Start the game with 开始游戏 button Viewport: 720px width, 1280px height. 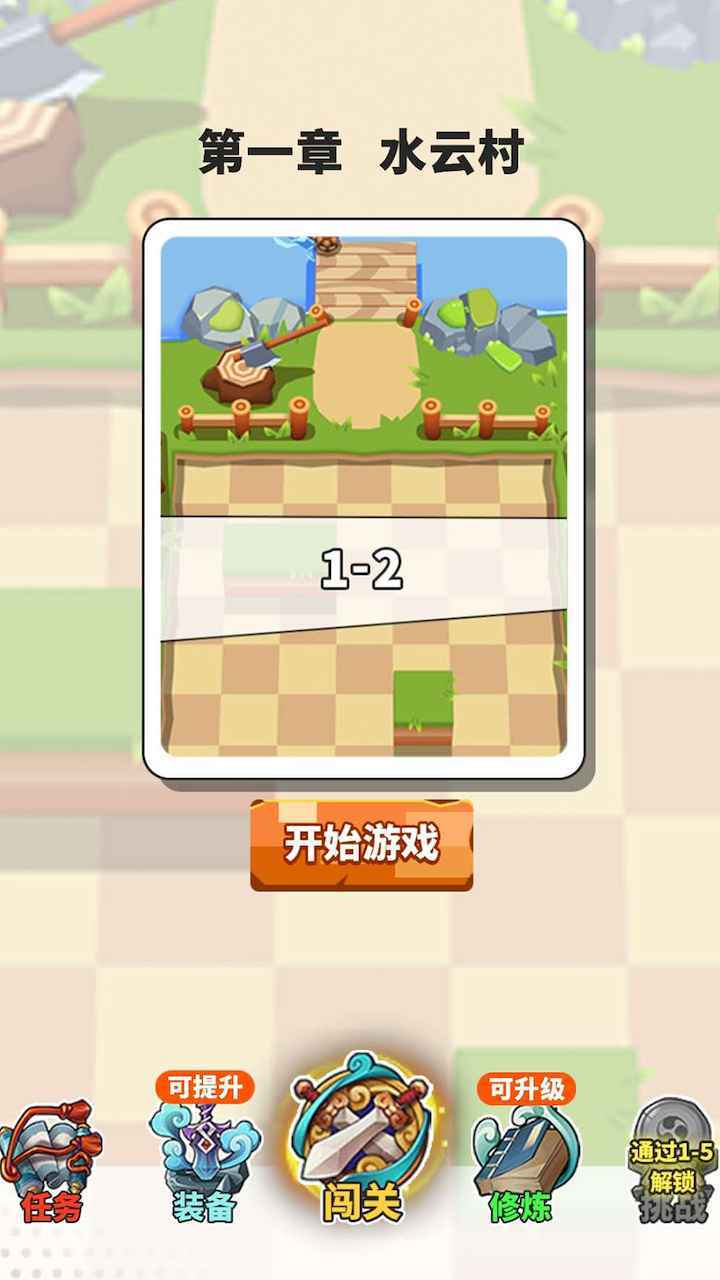pos(361,845)
